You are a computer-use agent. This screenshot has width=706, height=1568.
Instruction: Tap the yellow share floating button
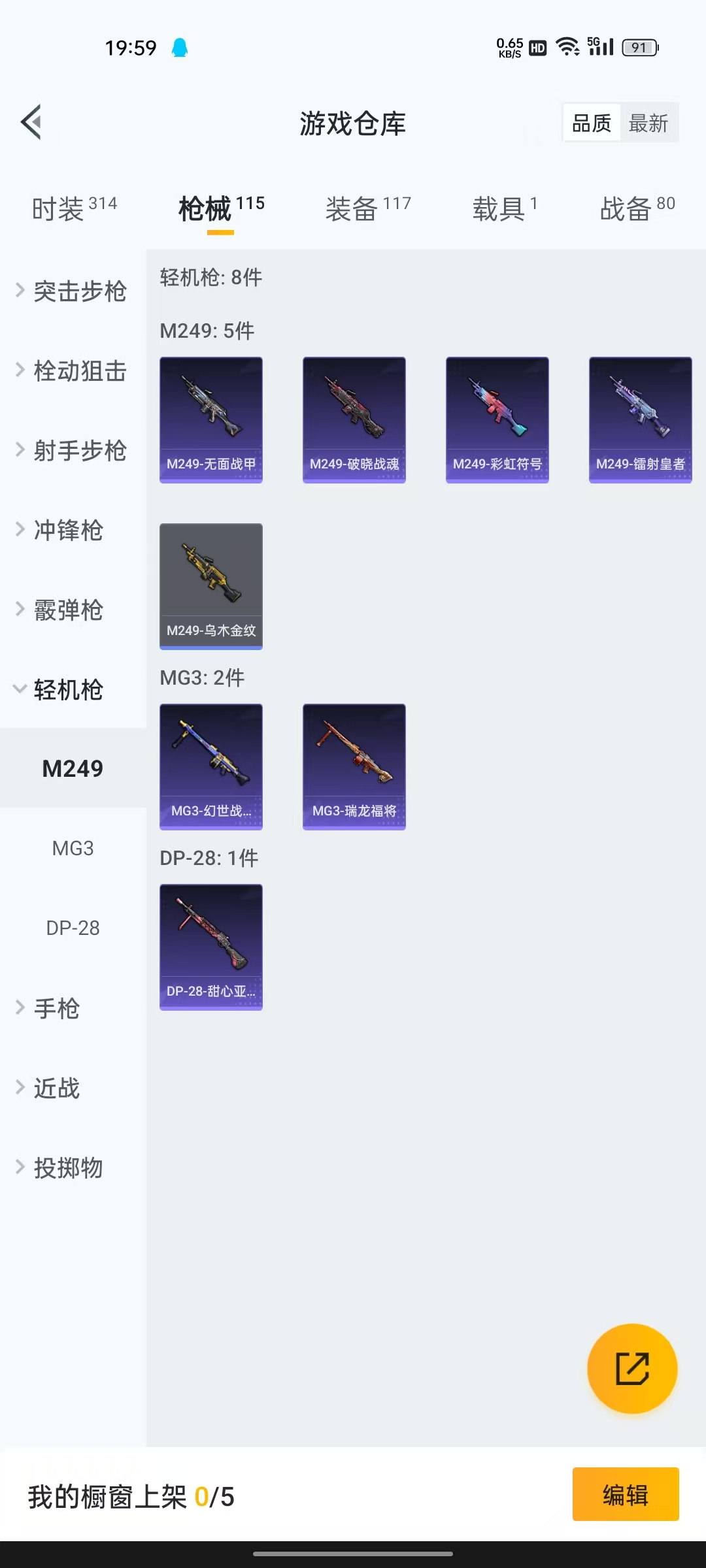coord(631,1368)
